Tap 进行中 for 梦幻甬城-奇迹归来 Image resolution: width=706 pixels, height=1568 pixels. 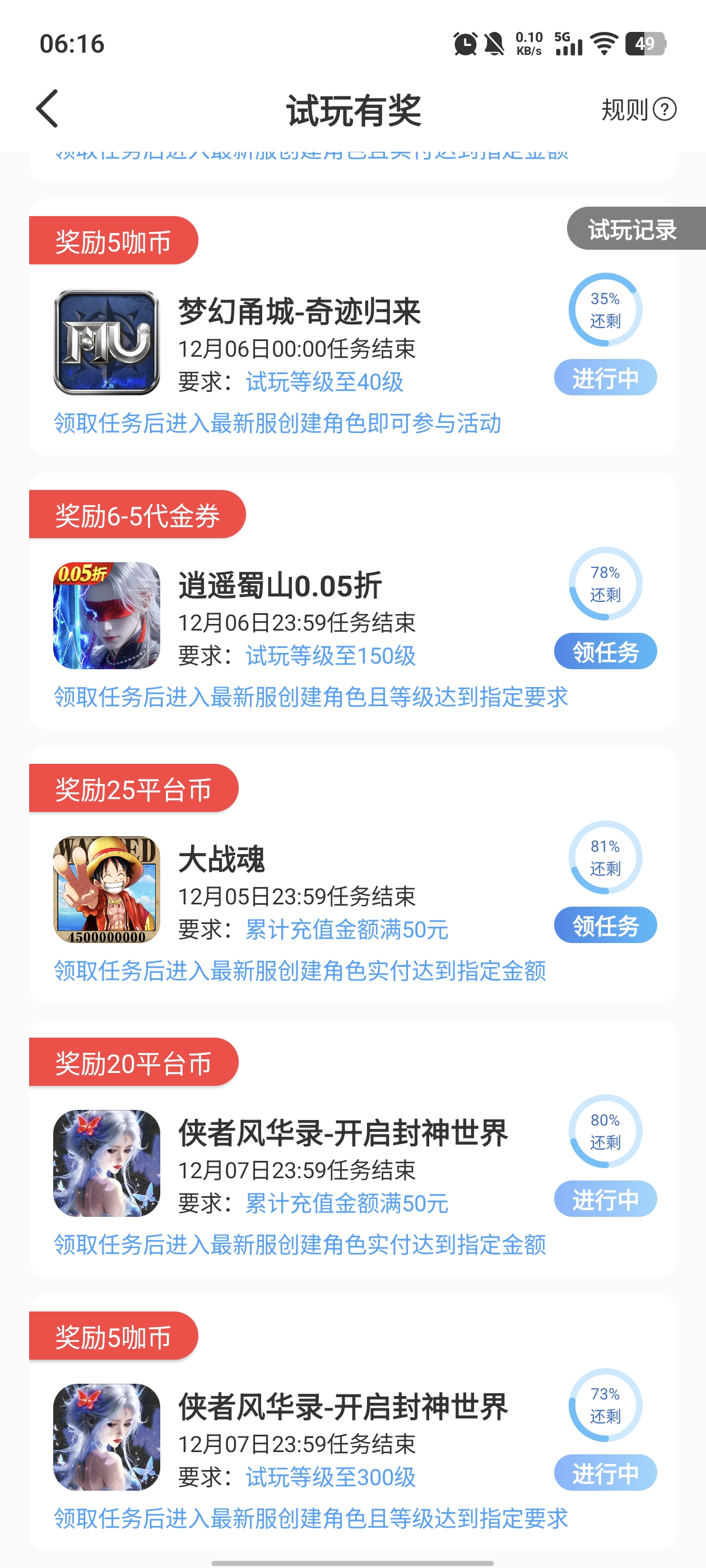(605, 377)
